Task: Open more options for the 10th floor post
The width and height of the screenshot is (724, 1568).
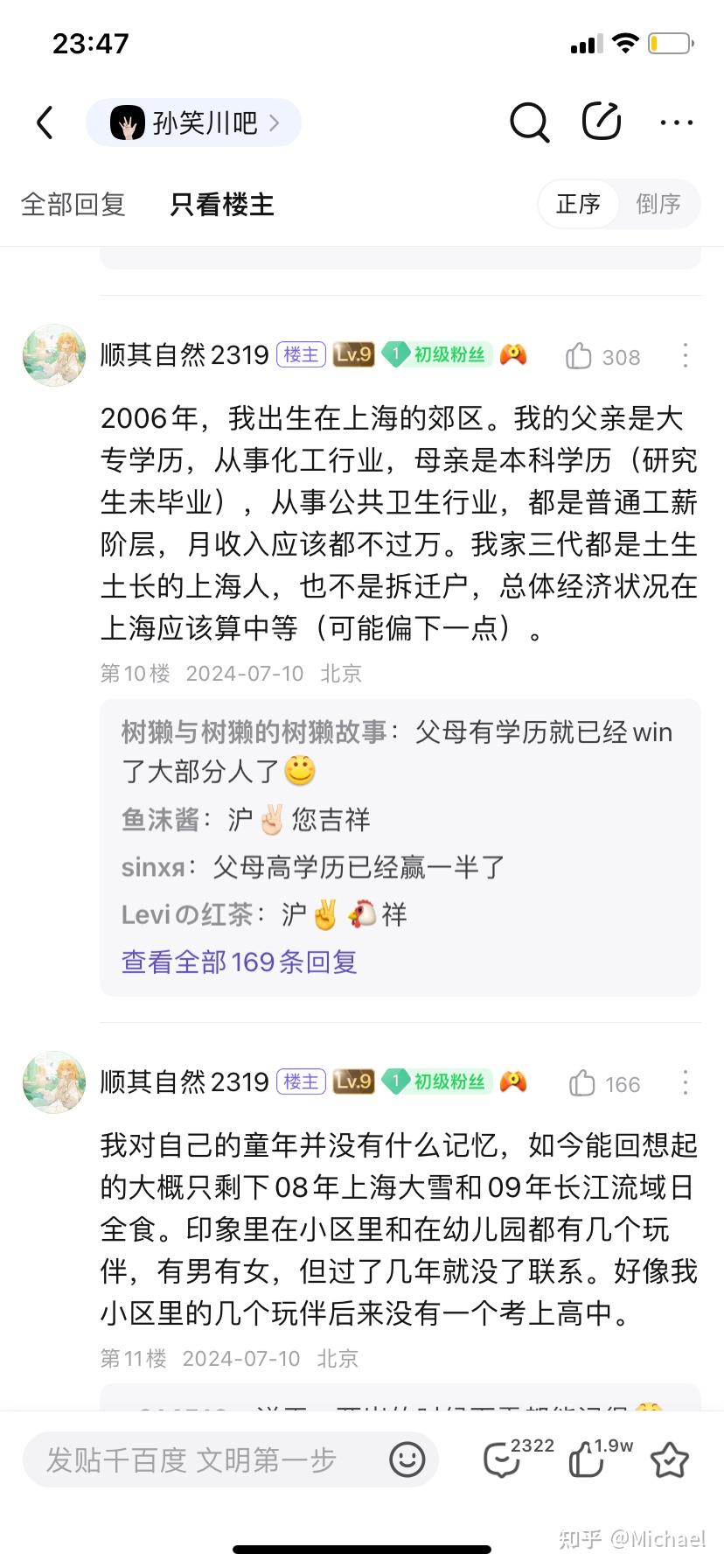Action: (x=686, y=355)
